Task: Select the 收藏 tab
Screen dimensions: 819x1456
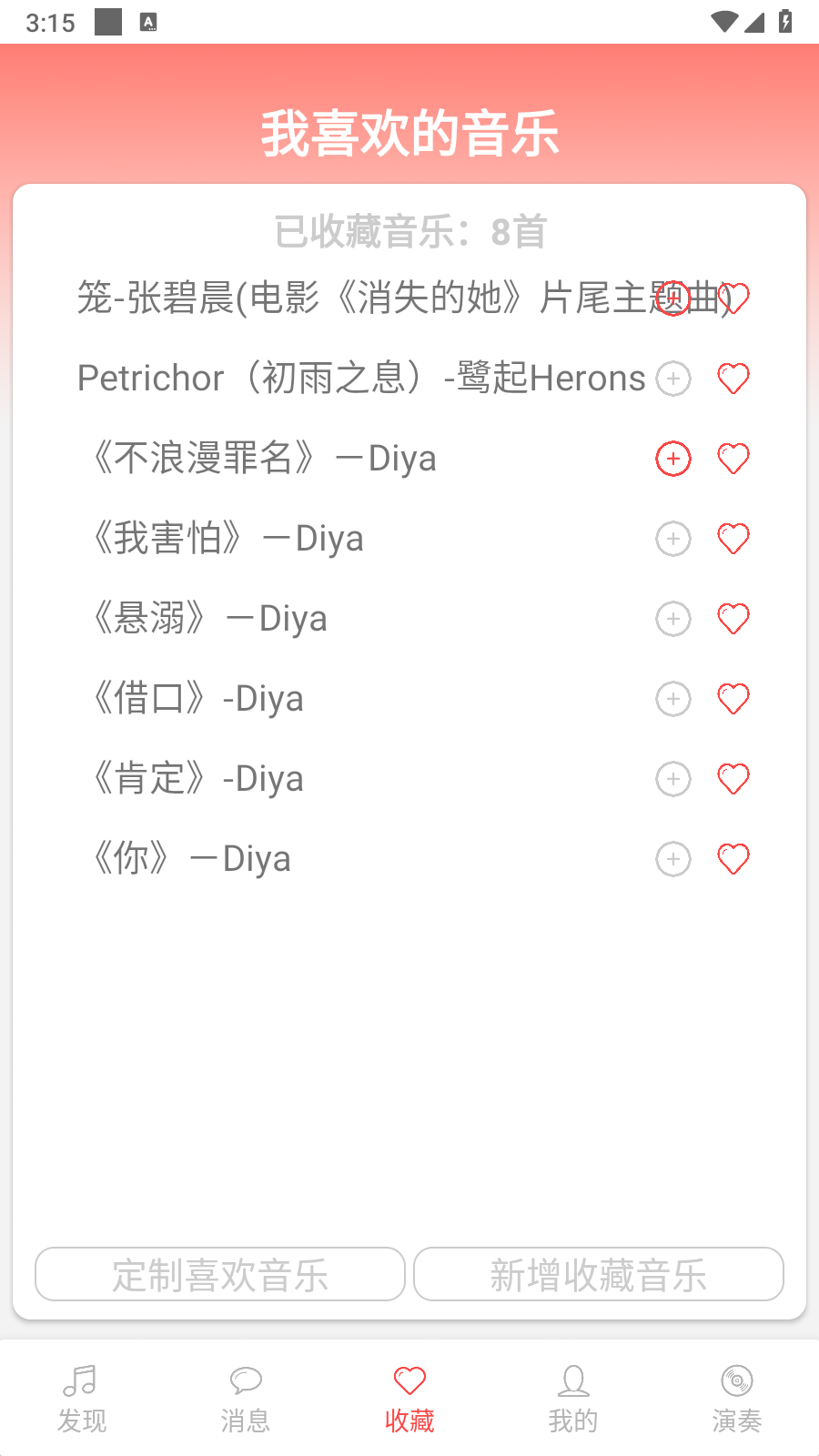Action: click(409, 1398)
